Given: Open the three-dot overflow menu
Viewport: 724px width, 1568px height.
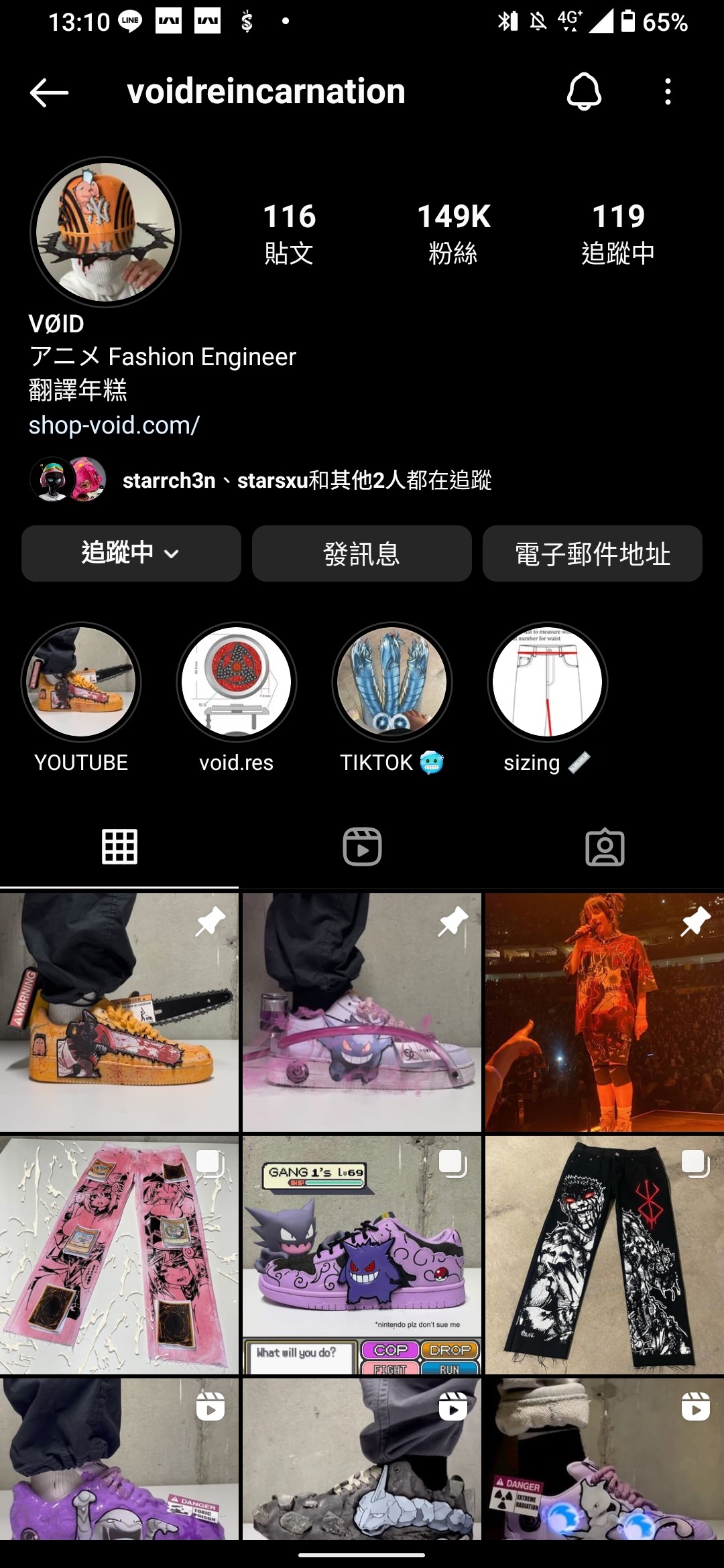Looking at the screenshot, I should (x=668, y=92).
